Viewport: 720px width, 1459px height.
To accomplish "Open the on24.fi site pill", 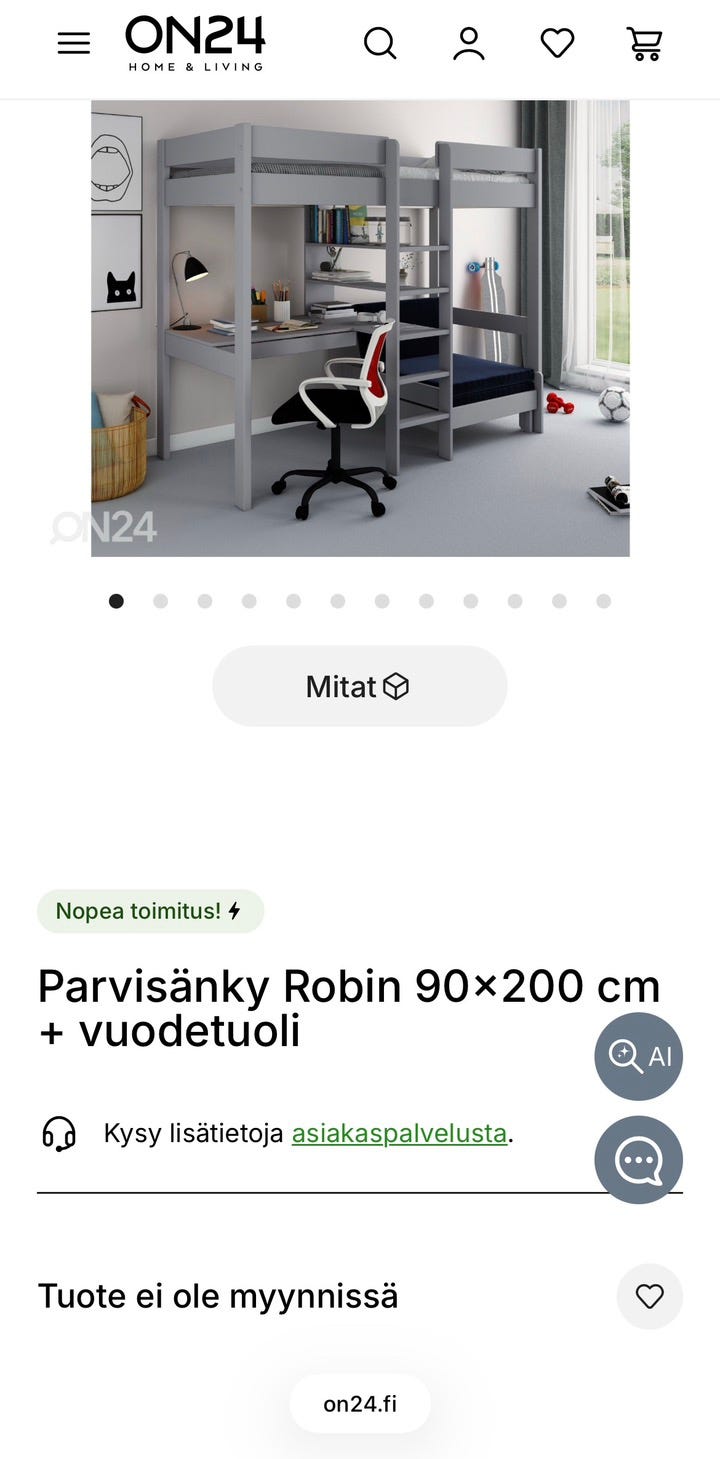I will point(359,1403).
